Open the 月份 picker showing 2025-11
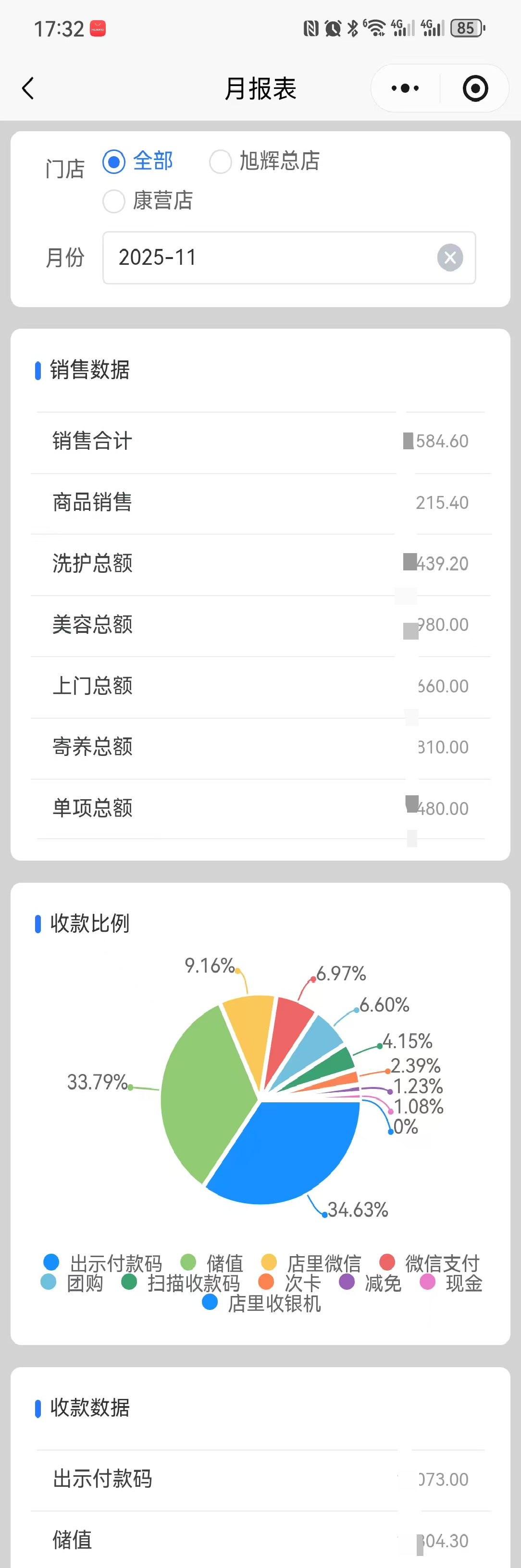Viewport: 521px width, 1568px height. click(268, 258)
